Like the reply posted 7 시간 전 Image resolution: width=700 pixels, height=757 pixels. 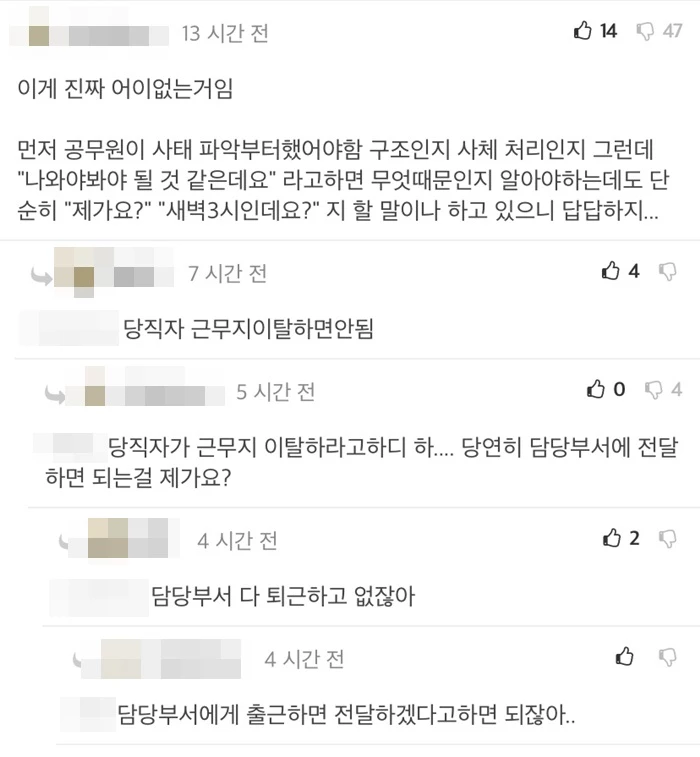[610, 270]
